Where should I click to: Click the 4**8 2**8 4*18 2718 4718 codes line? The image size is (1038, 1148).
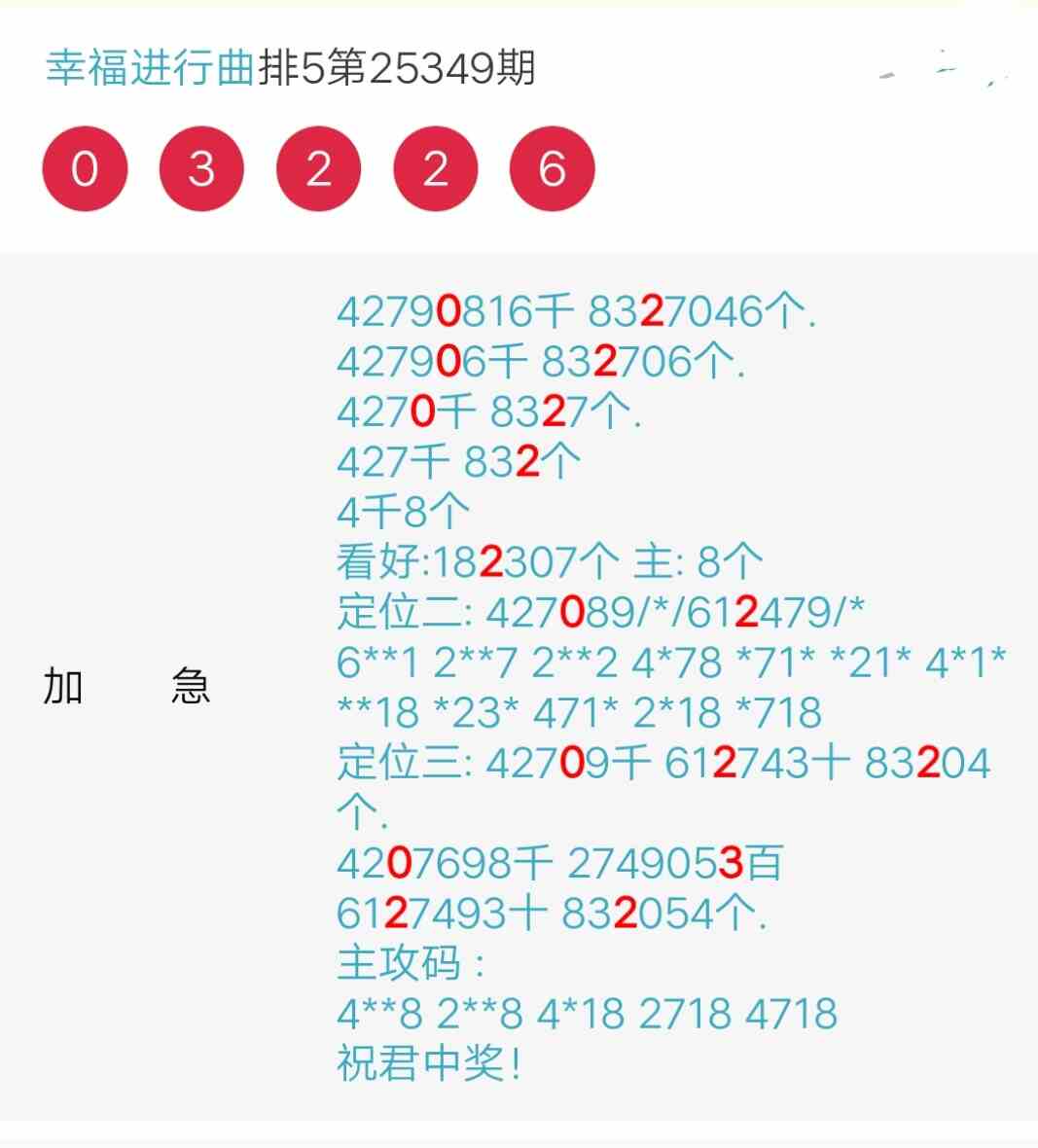pos(584,1015)
